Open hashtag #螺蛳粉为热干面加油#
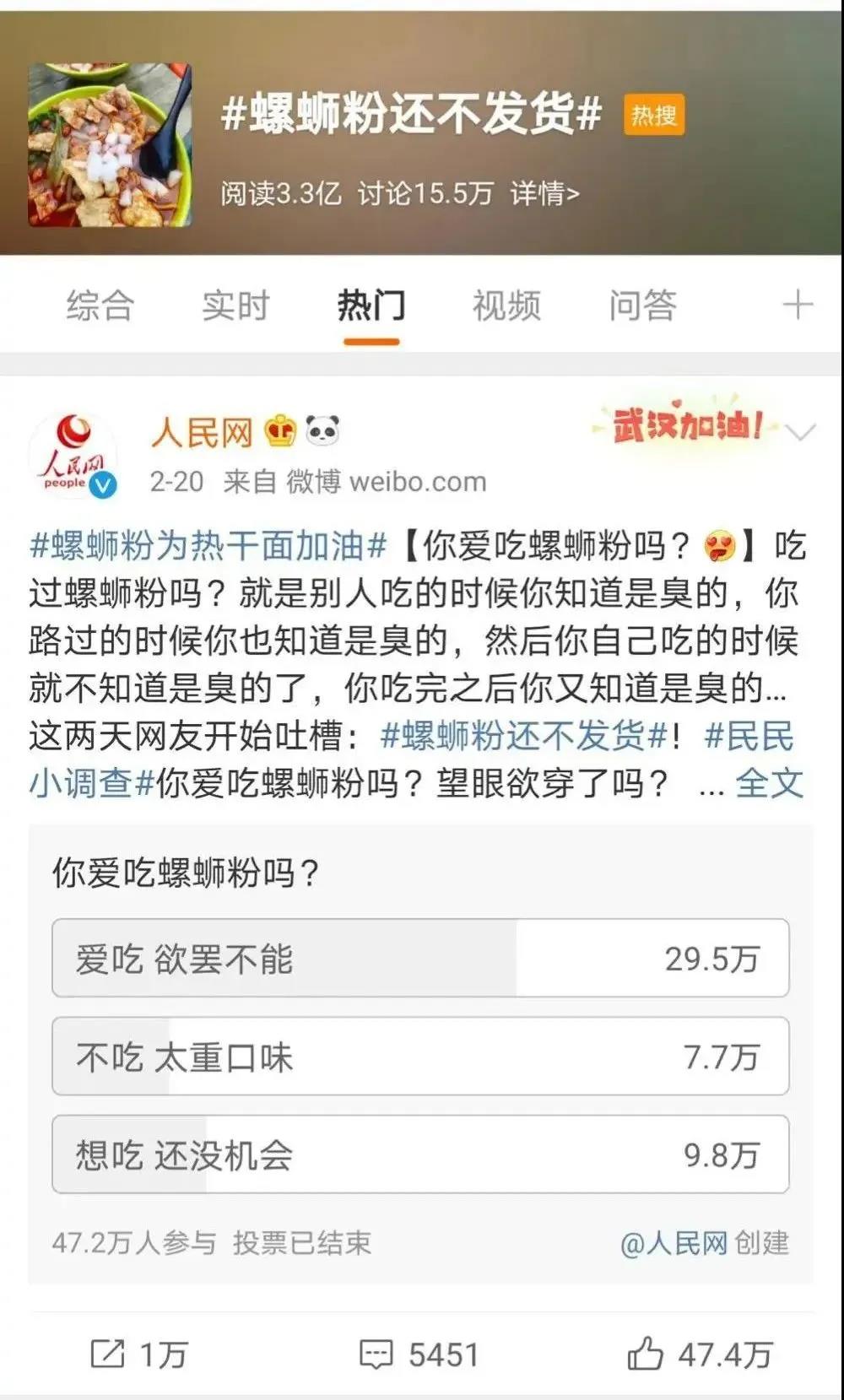Image resolution: width=844 pixels, height=1400 pixels. coord(208,546)
